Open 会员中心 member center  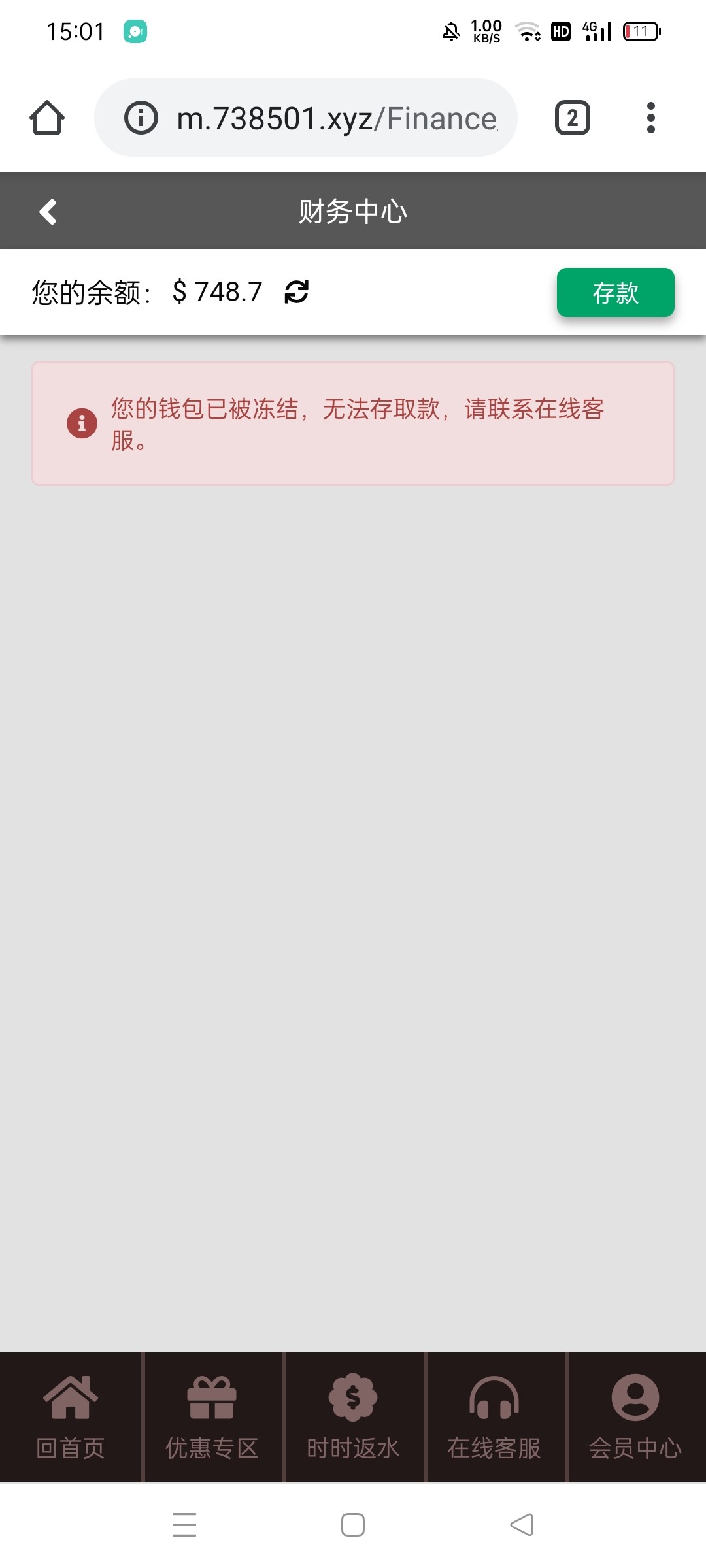635,1417
